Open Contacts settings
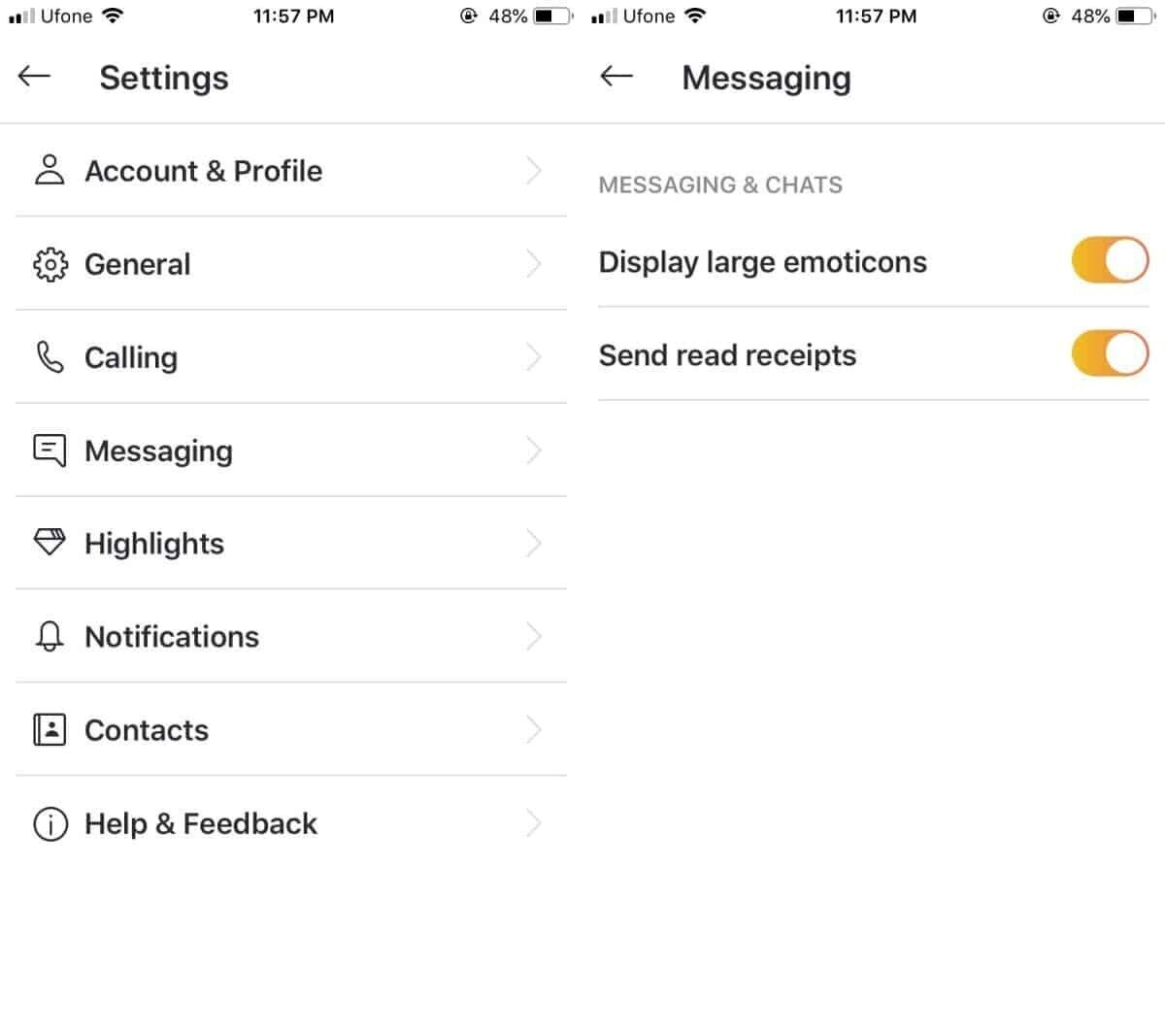Screen dimensions: 1165x1036 [290, 730]
